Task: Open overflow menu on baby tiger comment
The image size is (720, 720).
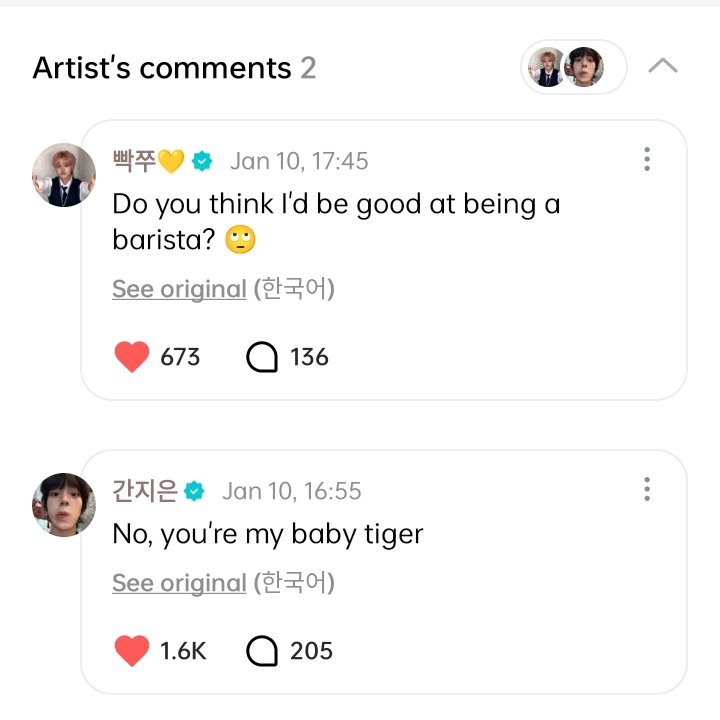Action: (647, 489)
